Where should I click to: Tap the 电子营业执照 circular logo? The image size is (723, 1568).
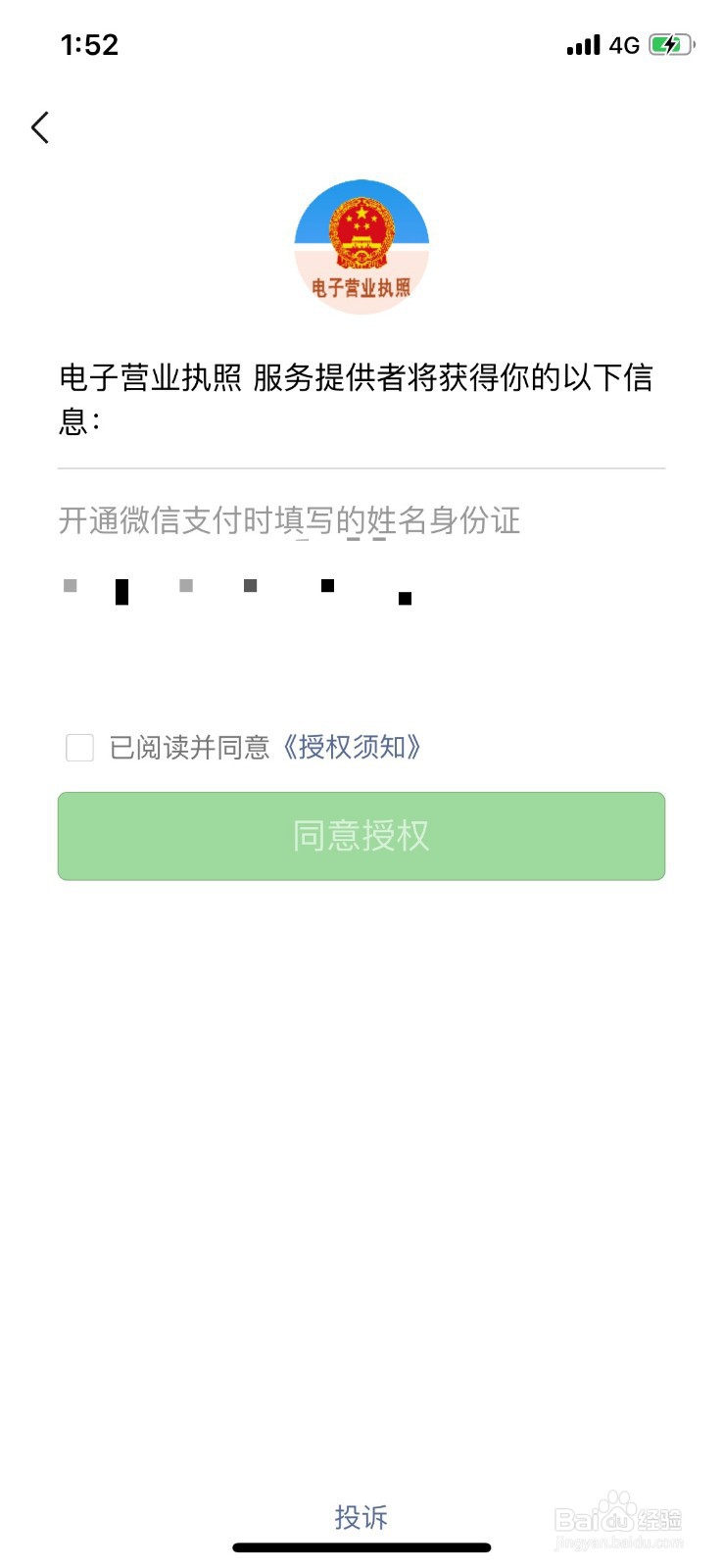[361, 245]
